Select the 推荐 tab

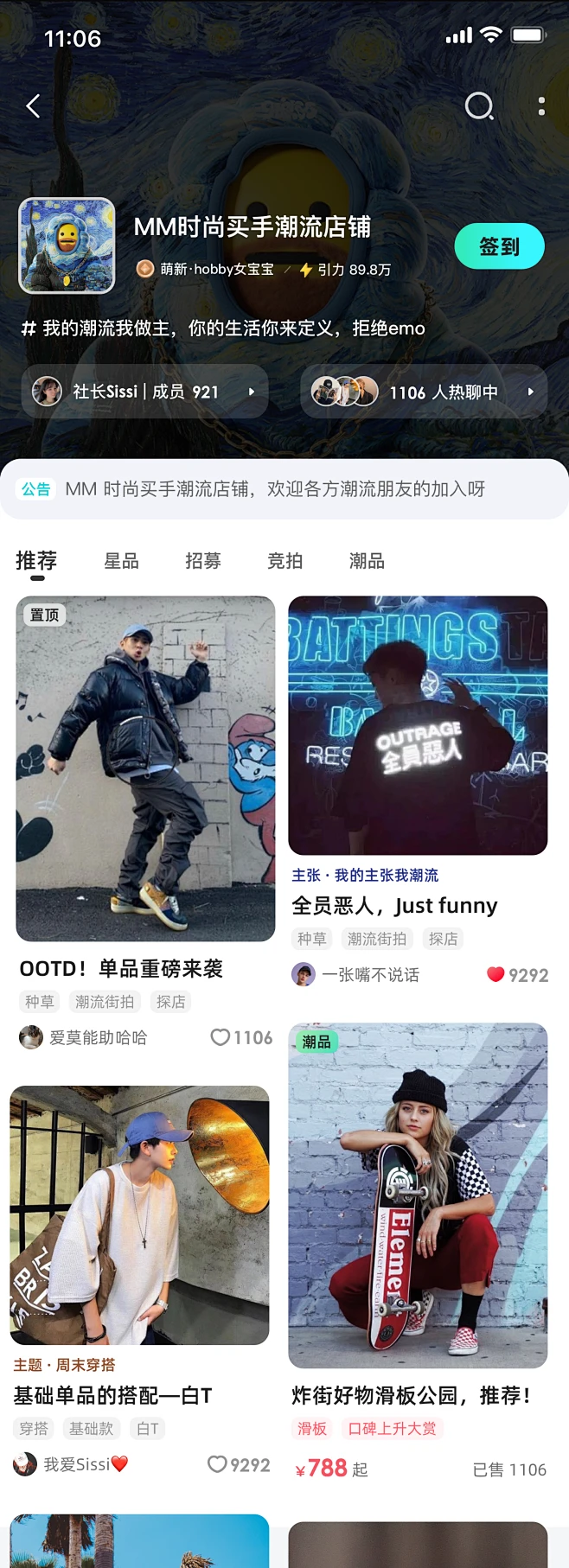(x=36, y=561)
